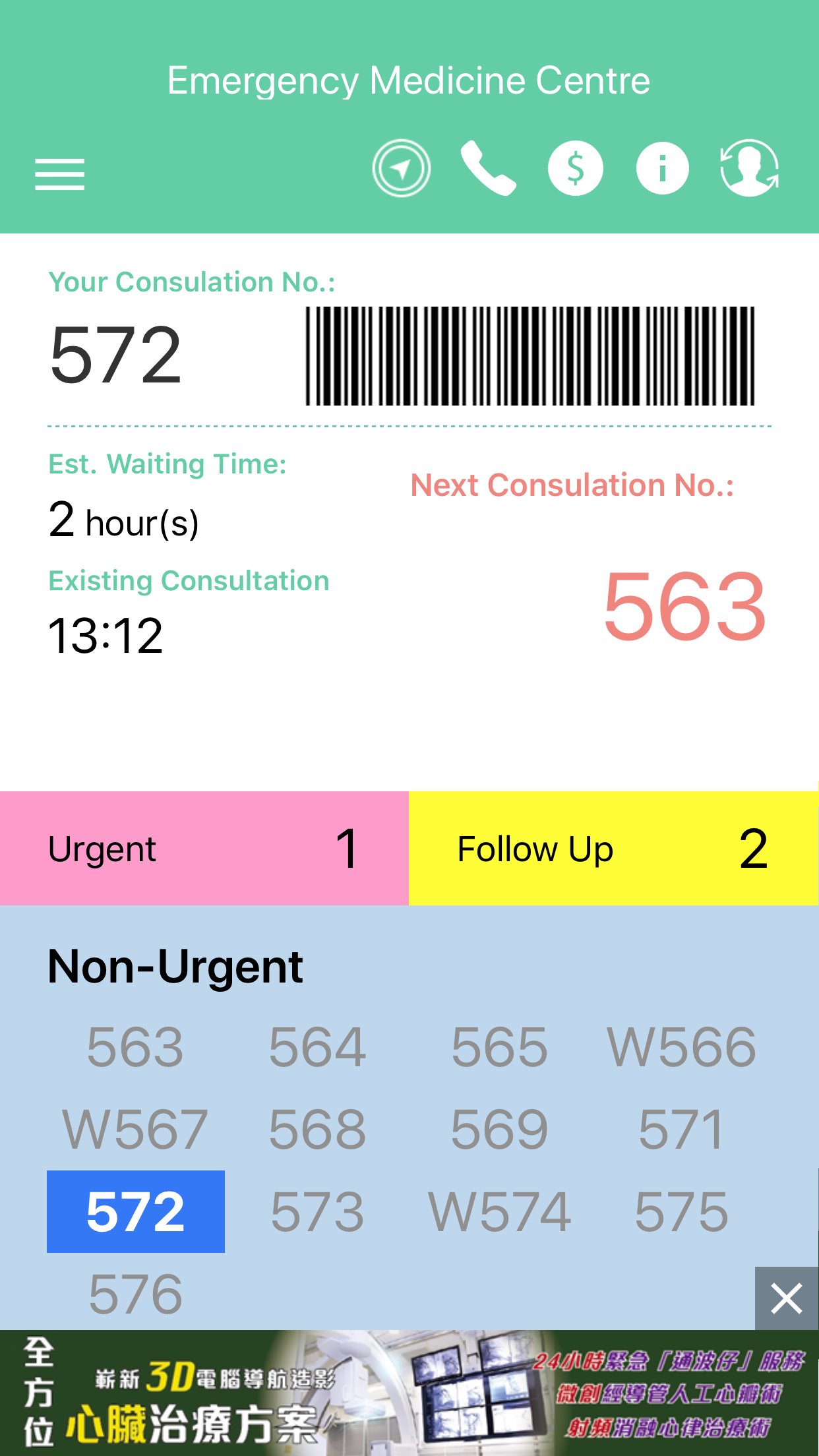Screen dimensions: 819x1456
Task: Call the centre via the phone icon
Action: click(488, 169)
